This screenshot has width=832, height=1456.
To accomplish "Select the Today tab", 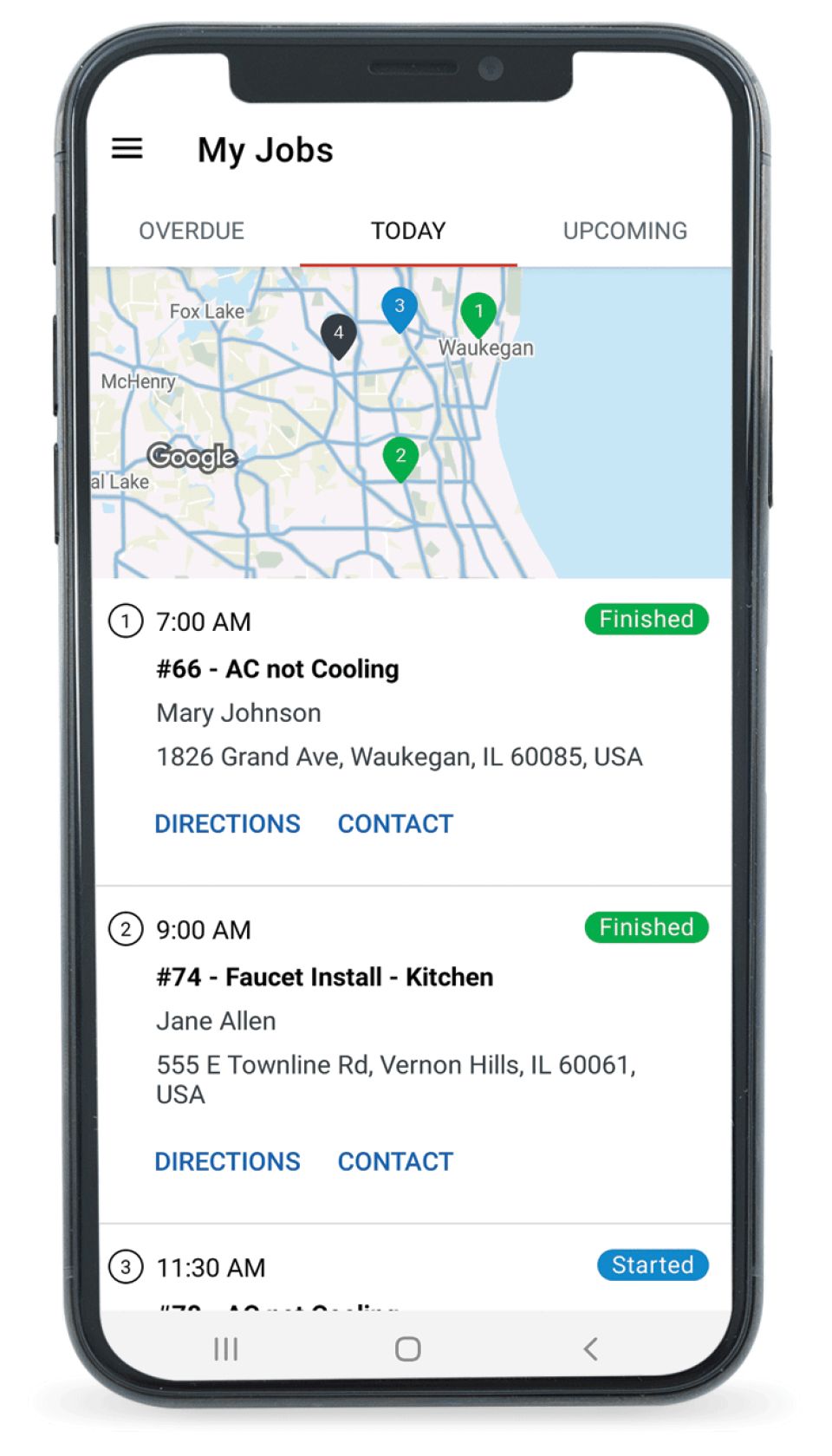I will click(408, 231).
